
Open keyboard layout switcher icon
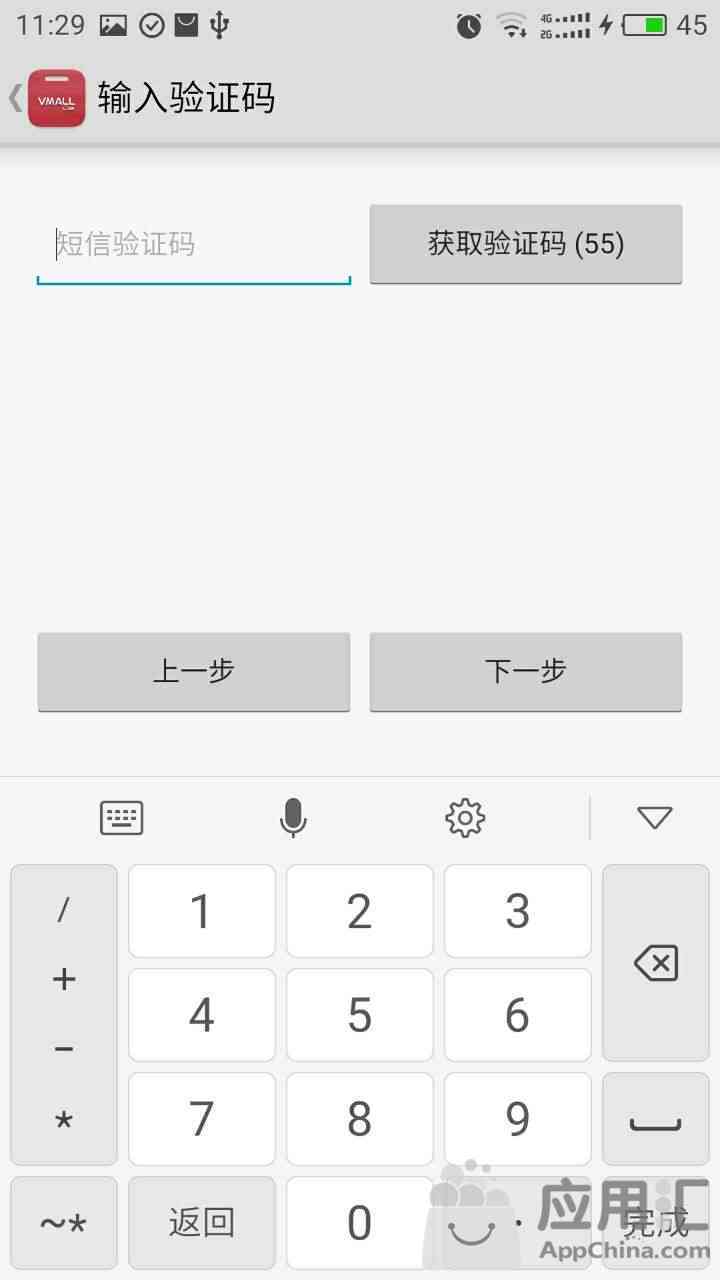click(x=122, y=818)
